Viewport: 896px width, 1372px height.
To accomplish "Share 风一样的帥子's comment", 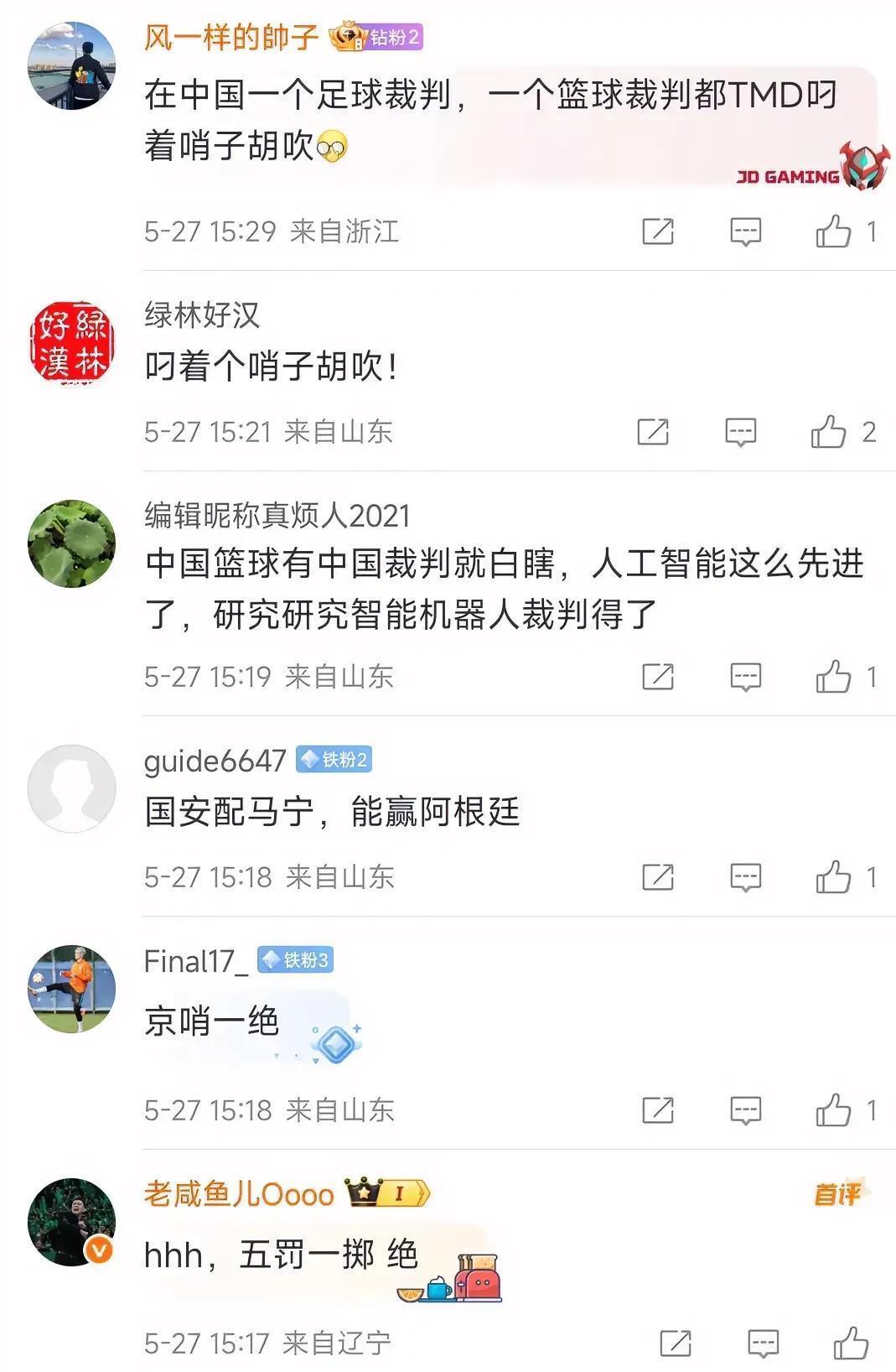I will point(657,231).
